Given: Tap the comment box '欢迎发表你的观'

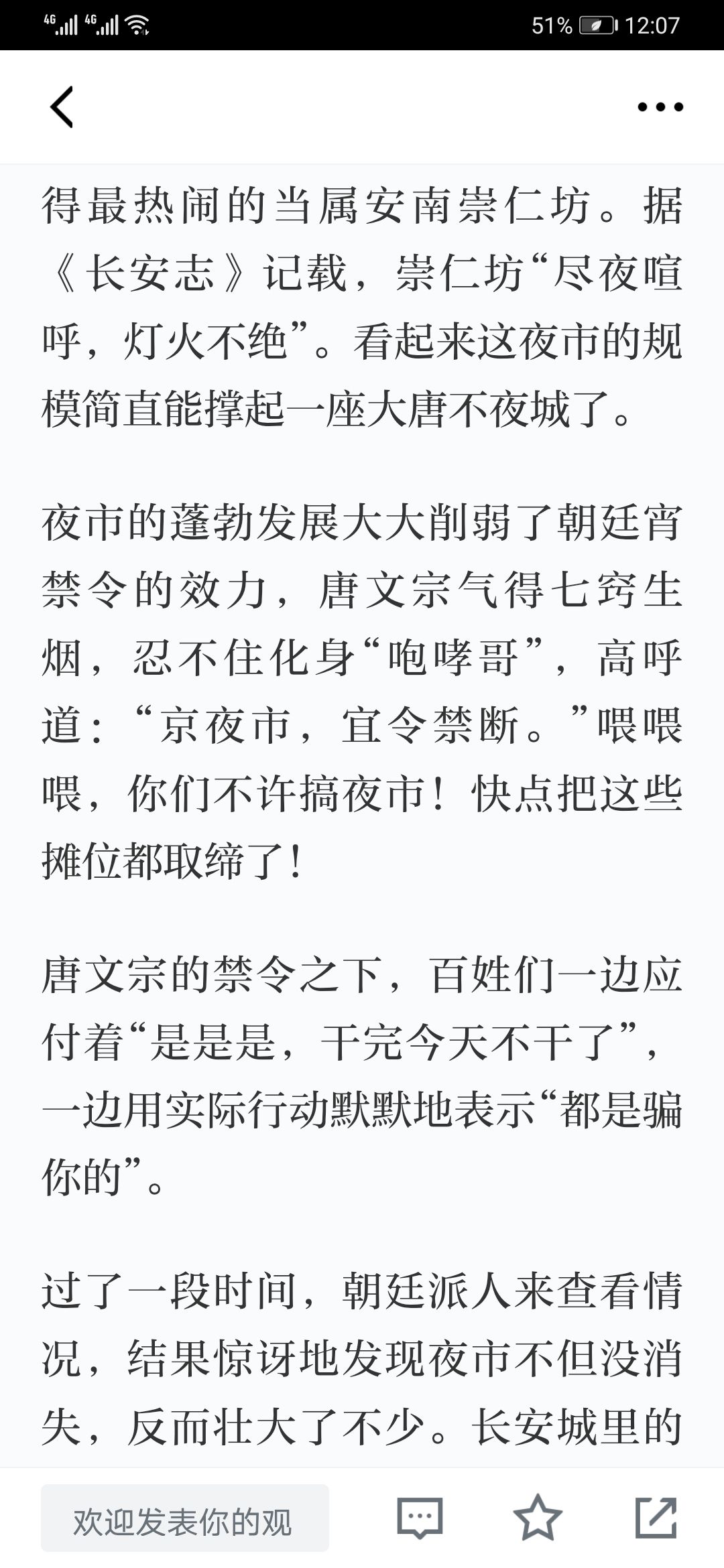Looking at the screenshot, I should coord(185,1518).
